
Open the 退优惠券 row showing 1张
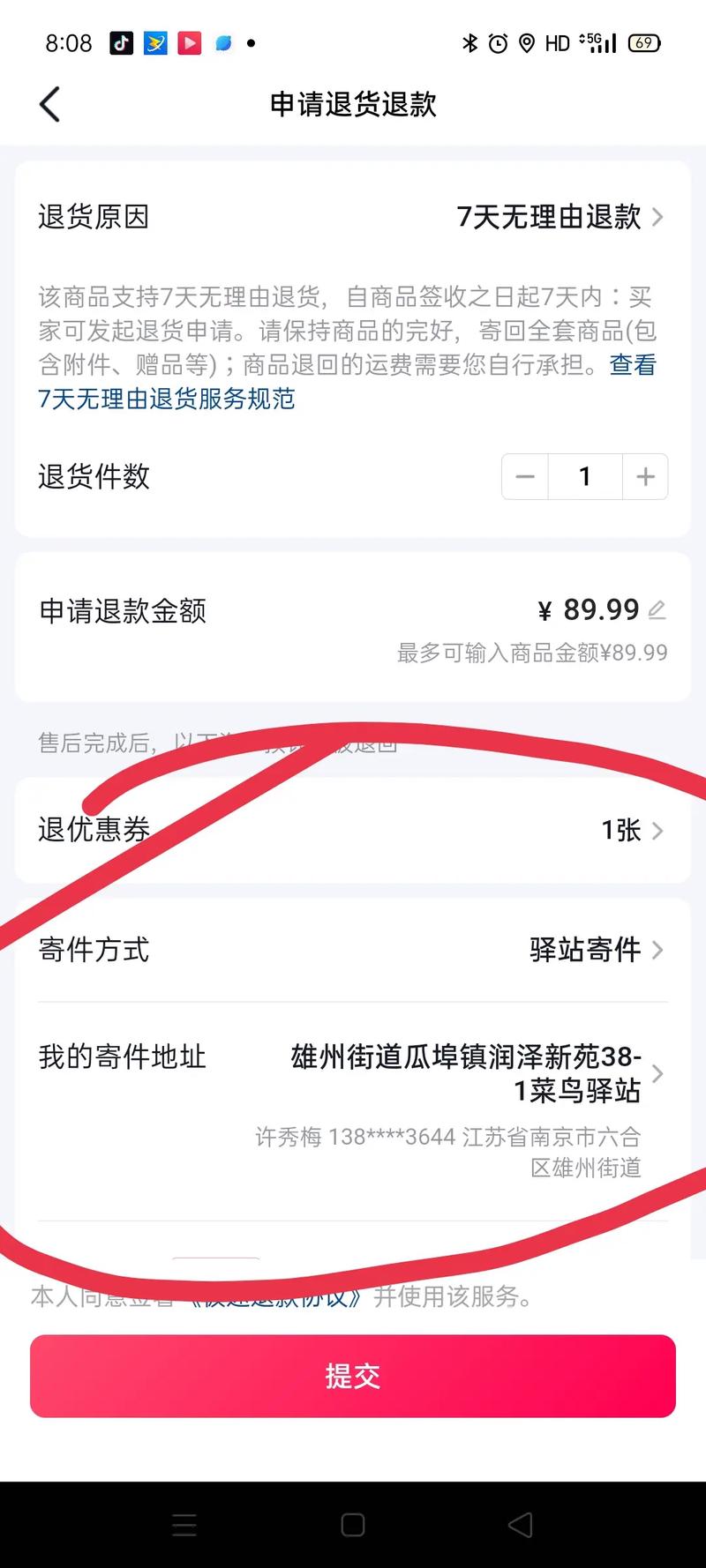pos(631,831)
